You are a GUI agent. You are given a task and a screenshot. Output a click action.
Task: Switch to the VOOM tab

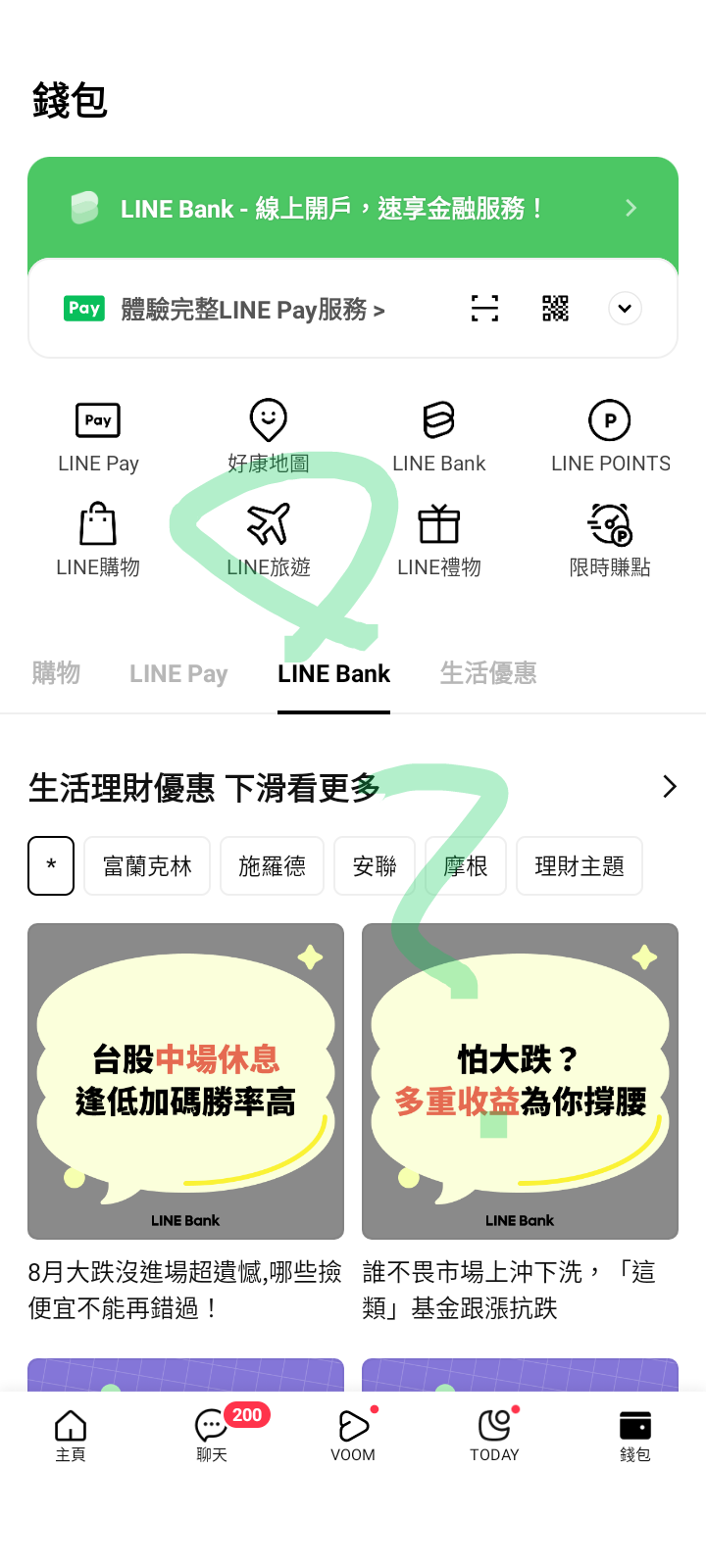(x=353, y=1435)
